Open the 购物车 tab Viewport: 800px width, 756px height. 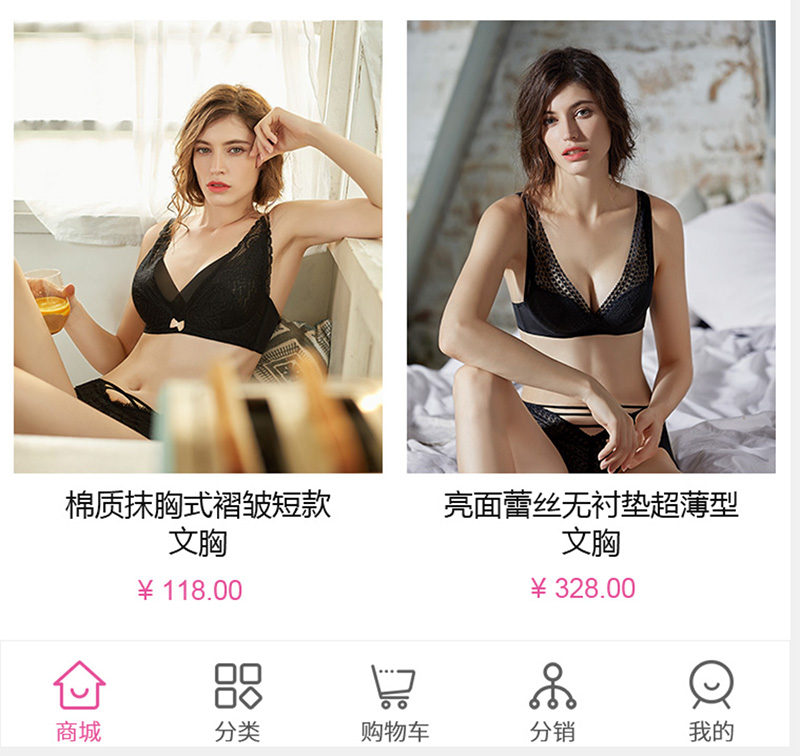394,701
